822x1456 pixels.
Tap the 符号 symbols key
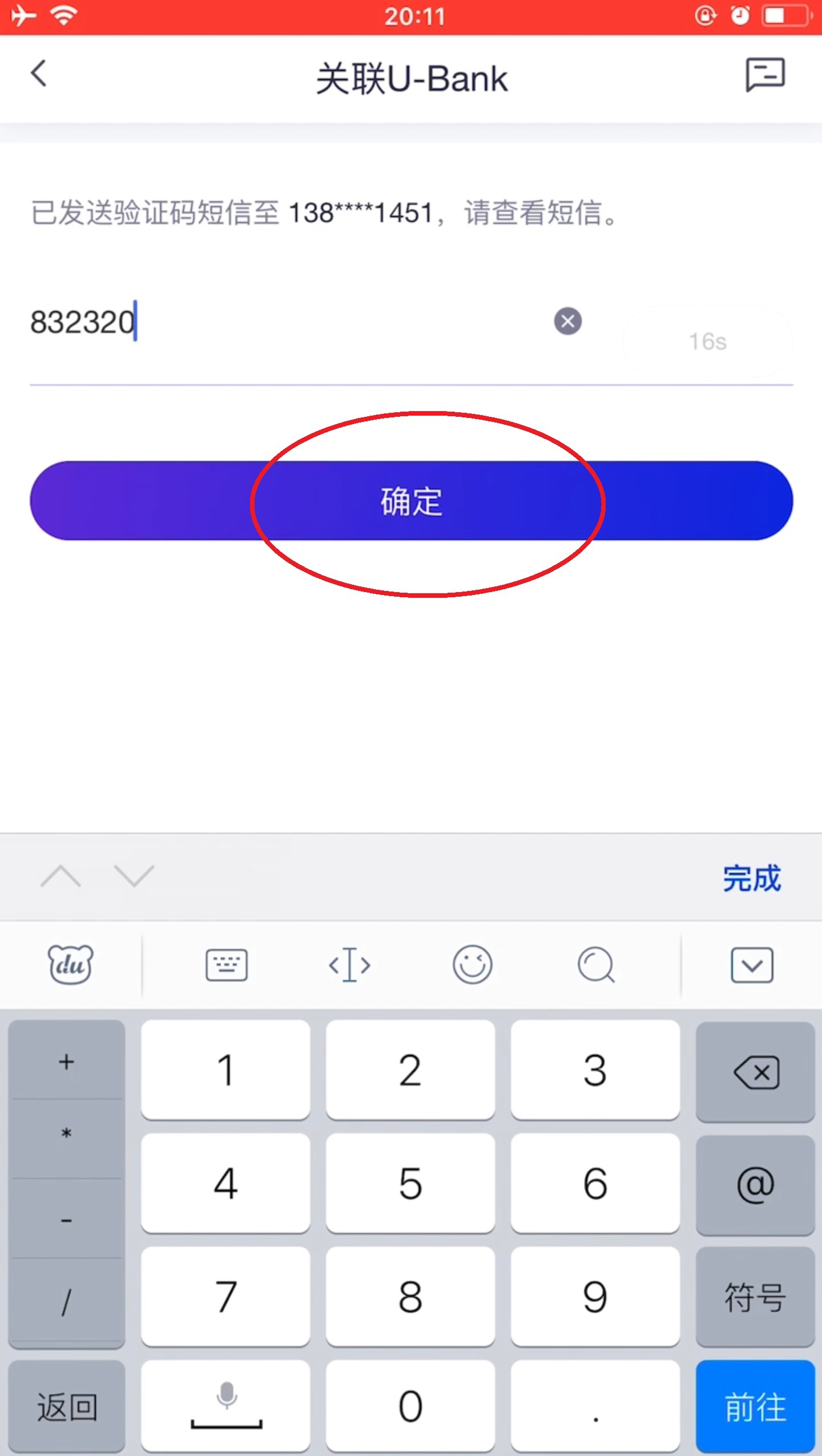755,1296
